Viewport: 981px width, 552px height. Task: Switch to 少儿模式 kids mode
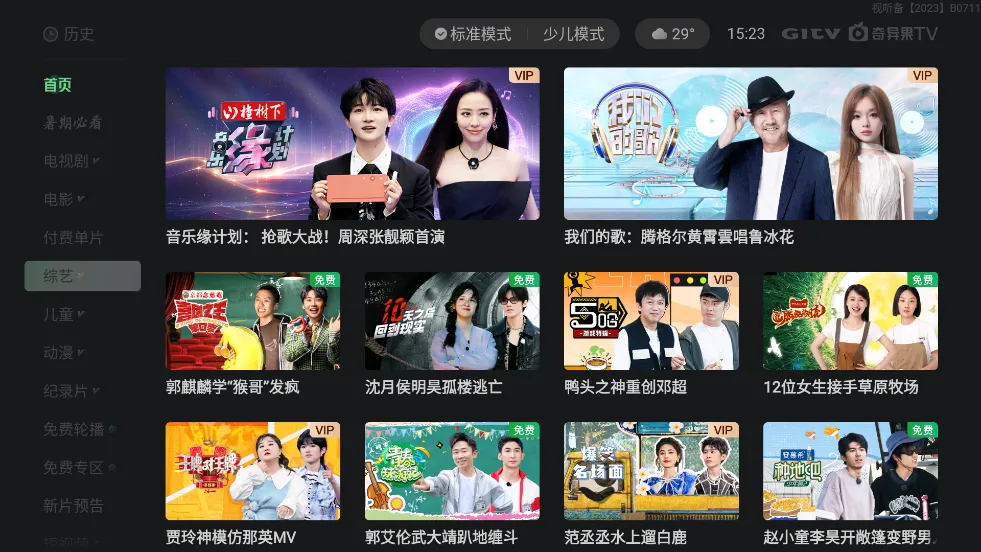(x=573, y=34)
